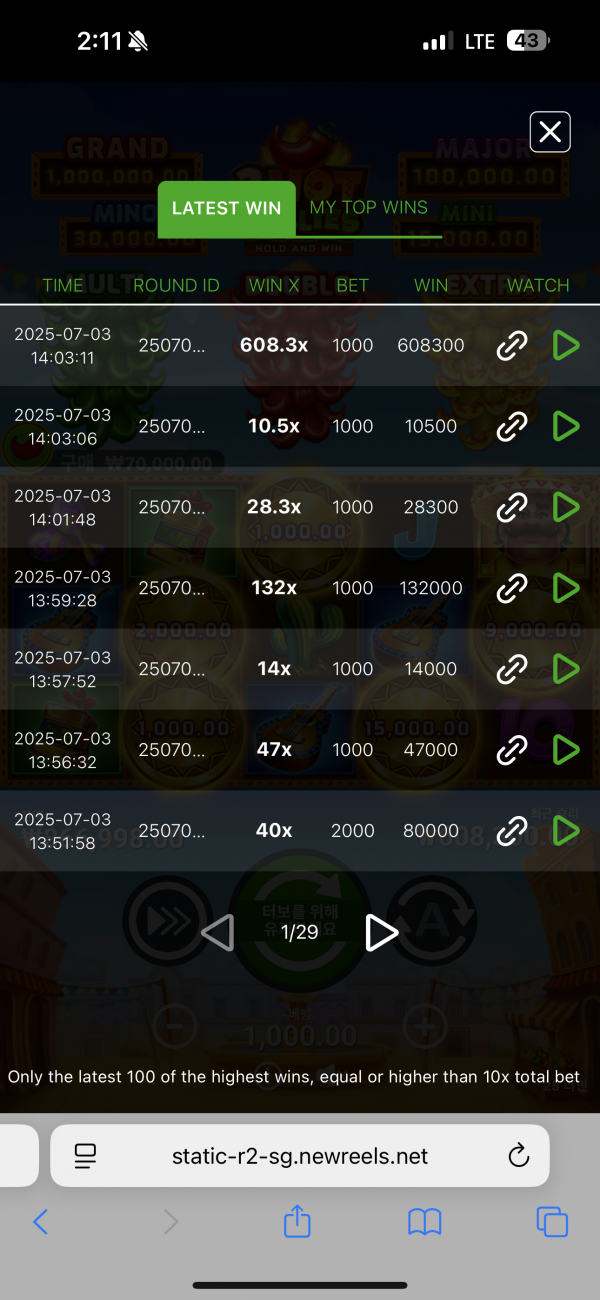Go back in Safari
Viewport: 600px width, 1300px height.
[x=40, y=1221]
